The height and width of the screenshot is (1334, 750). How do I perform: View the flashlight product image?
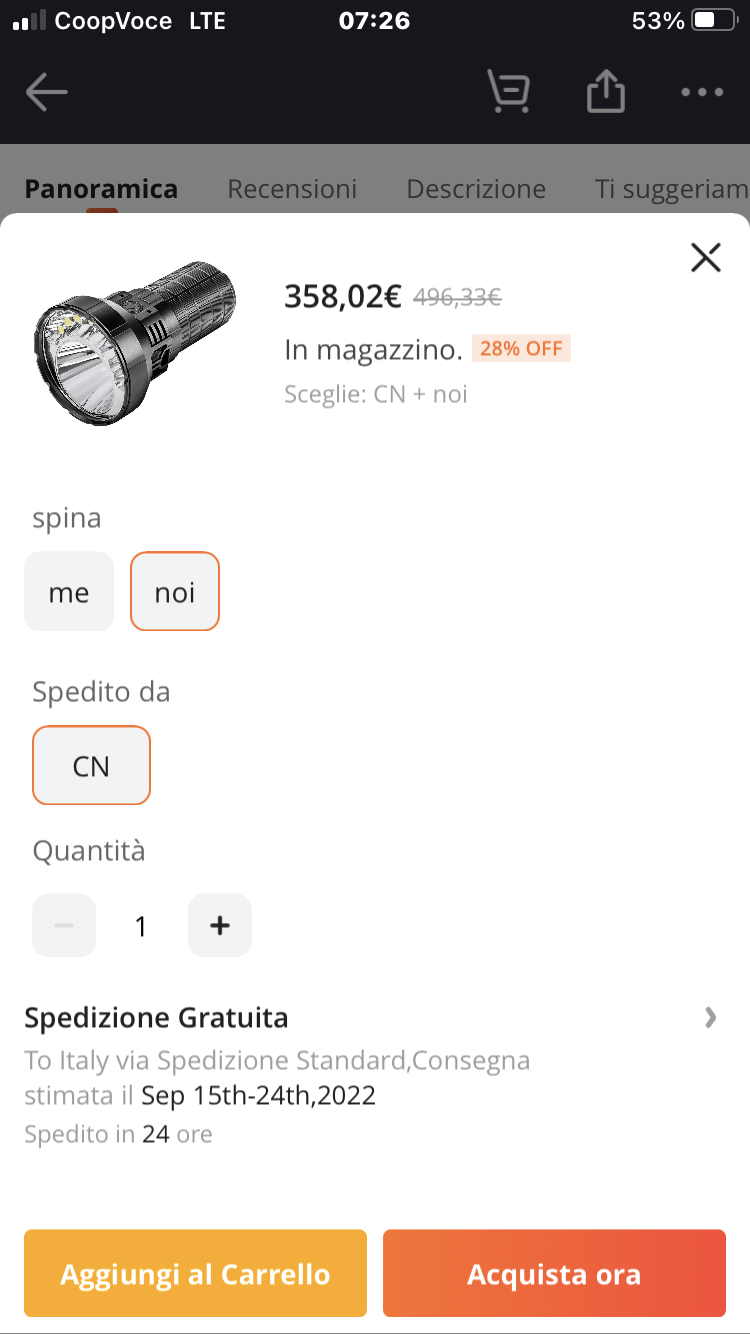137,343
